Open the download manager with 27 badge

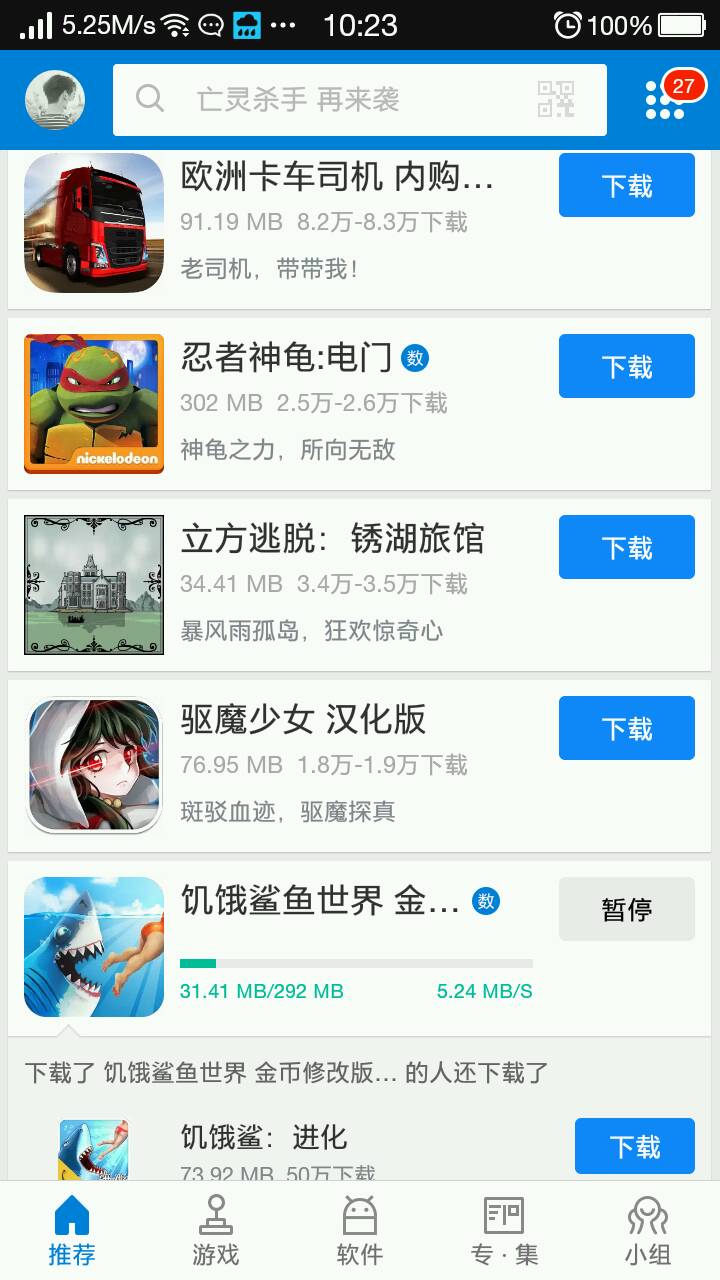(667, 100)
